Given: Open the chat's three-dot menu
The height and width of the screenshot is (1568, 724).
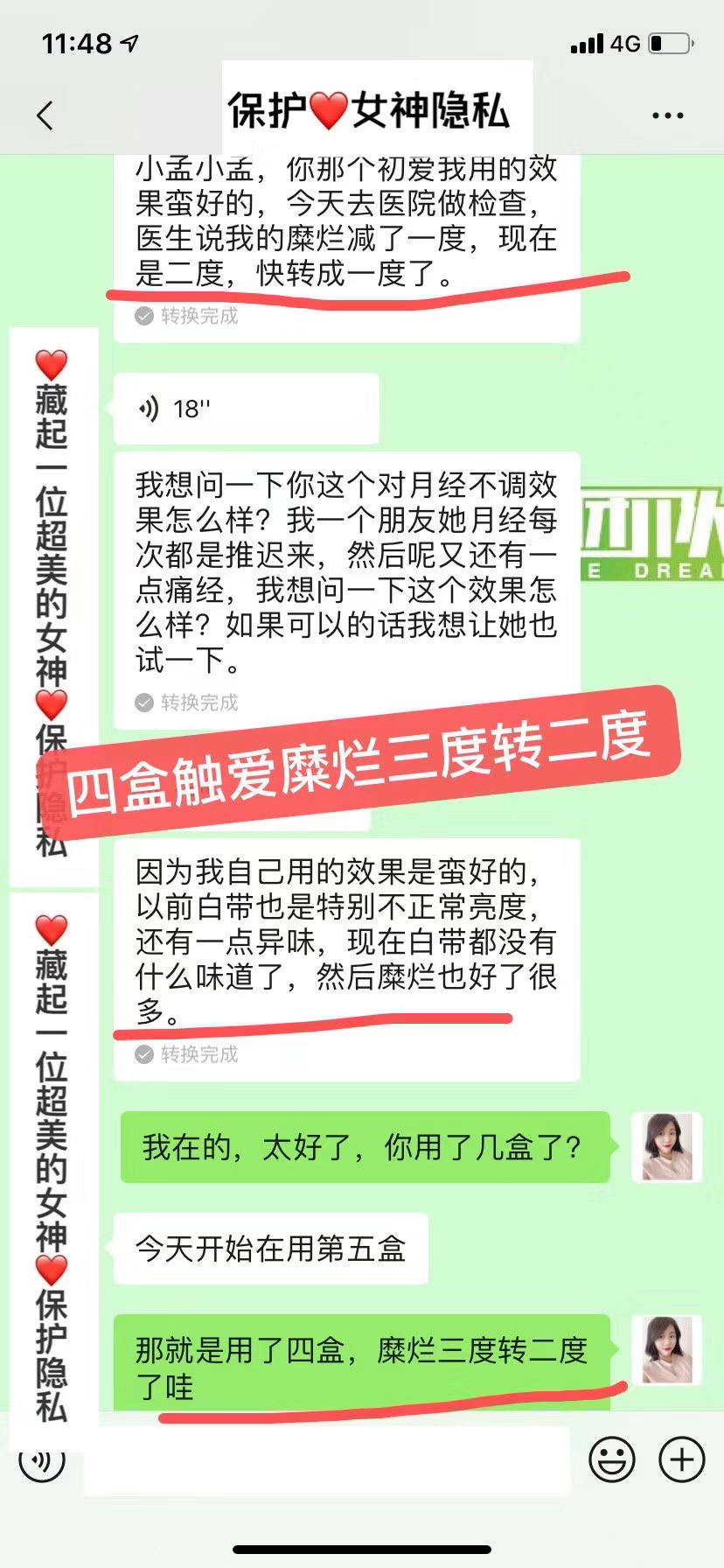Looking at the screenshot, I should pyautogui.click(x=667, y=115).
